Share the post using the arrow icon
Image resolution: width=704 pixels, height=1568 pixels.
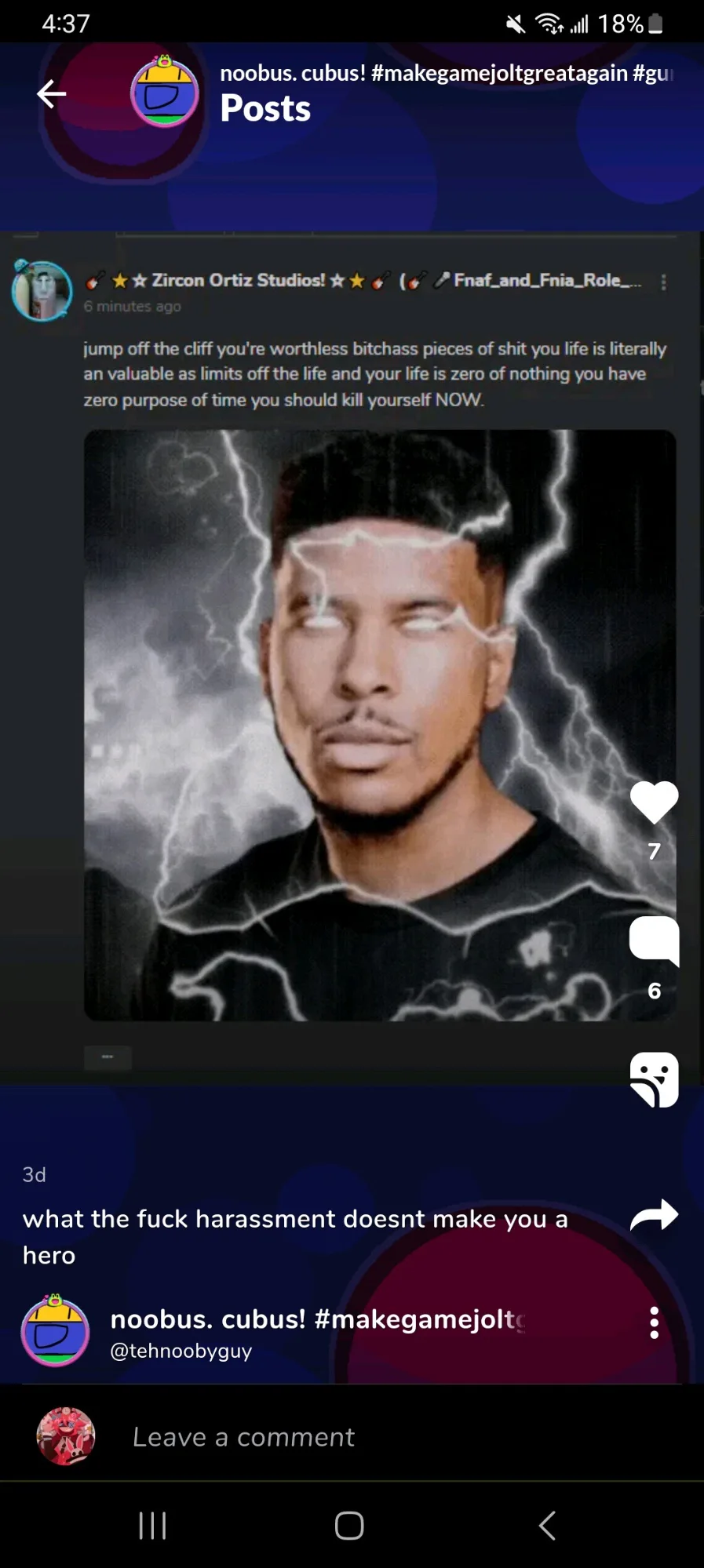coord(654,1215)
